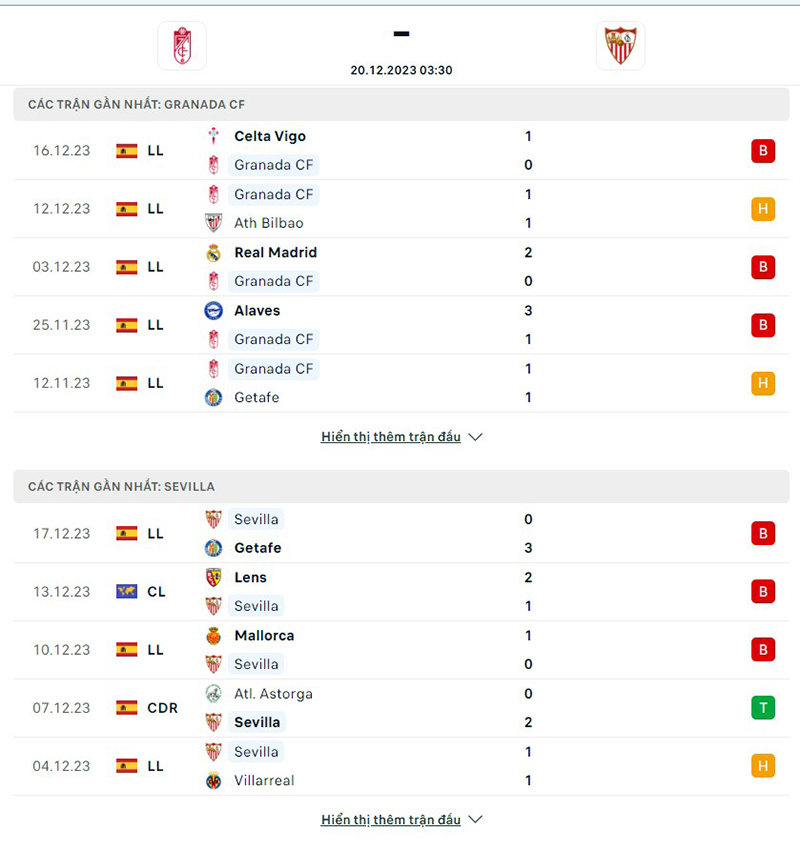
Task: Open the Atl. Astorga vs Sevilla match
Action: point(400,708)
